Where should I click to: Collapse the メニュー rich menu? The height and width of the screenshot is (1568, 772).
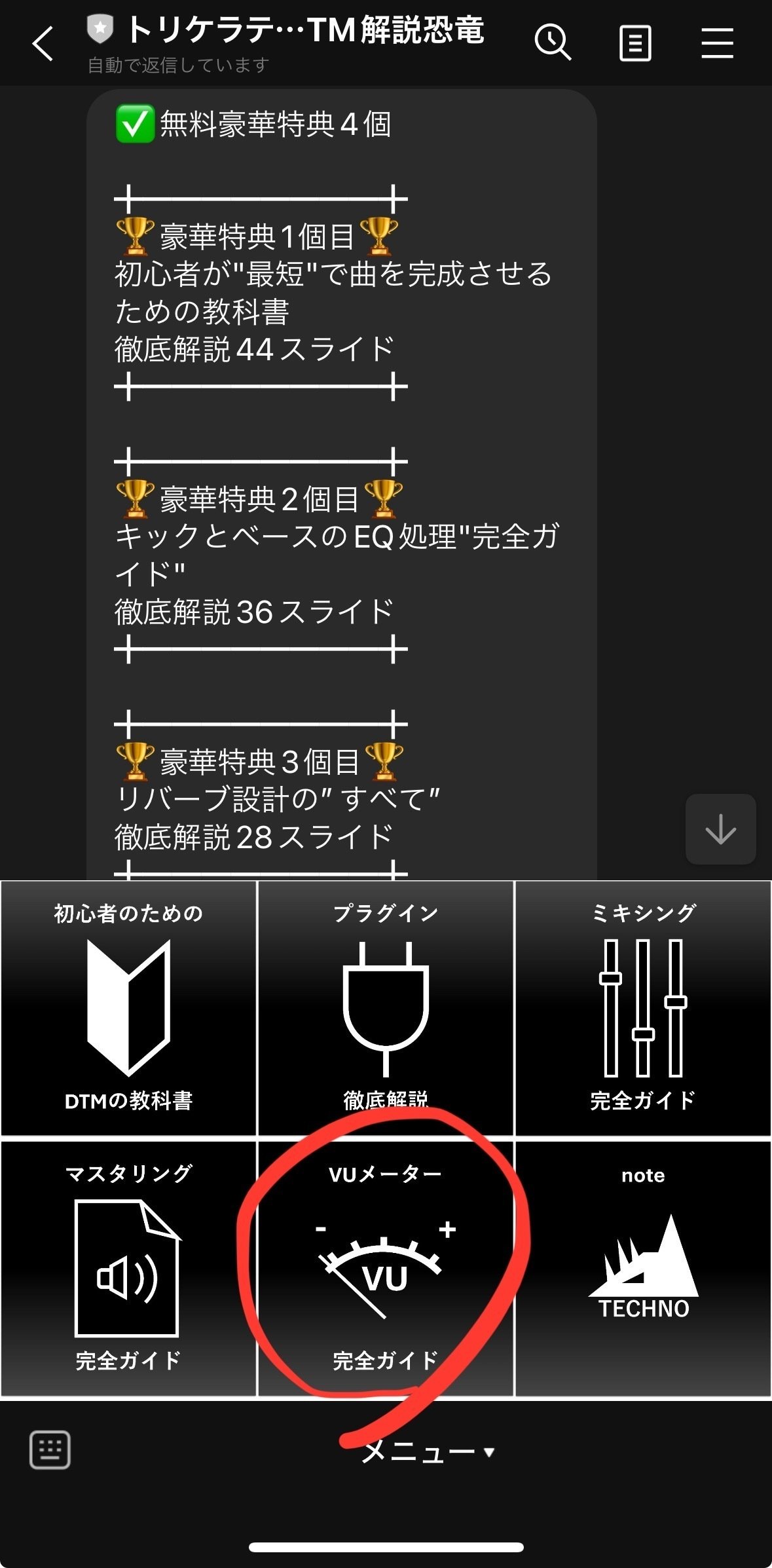pyautogui.click(x=427, y=1452)
